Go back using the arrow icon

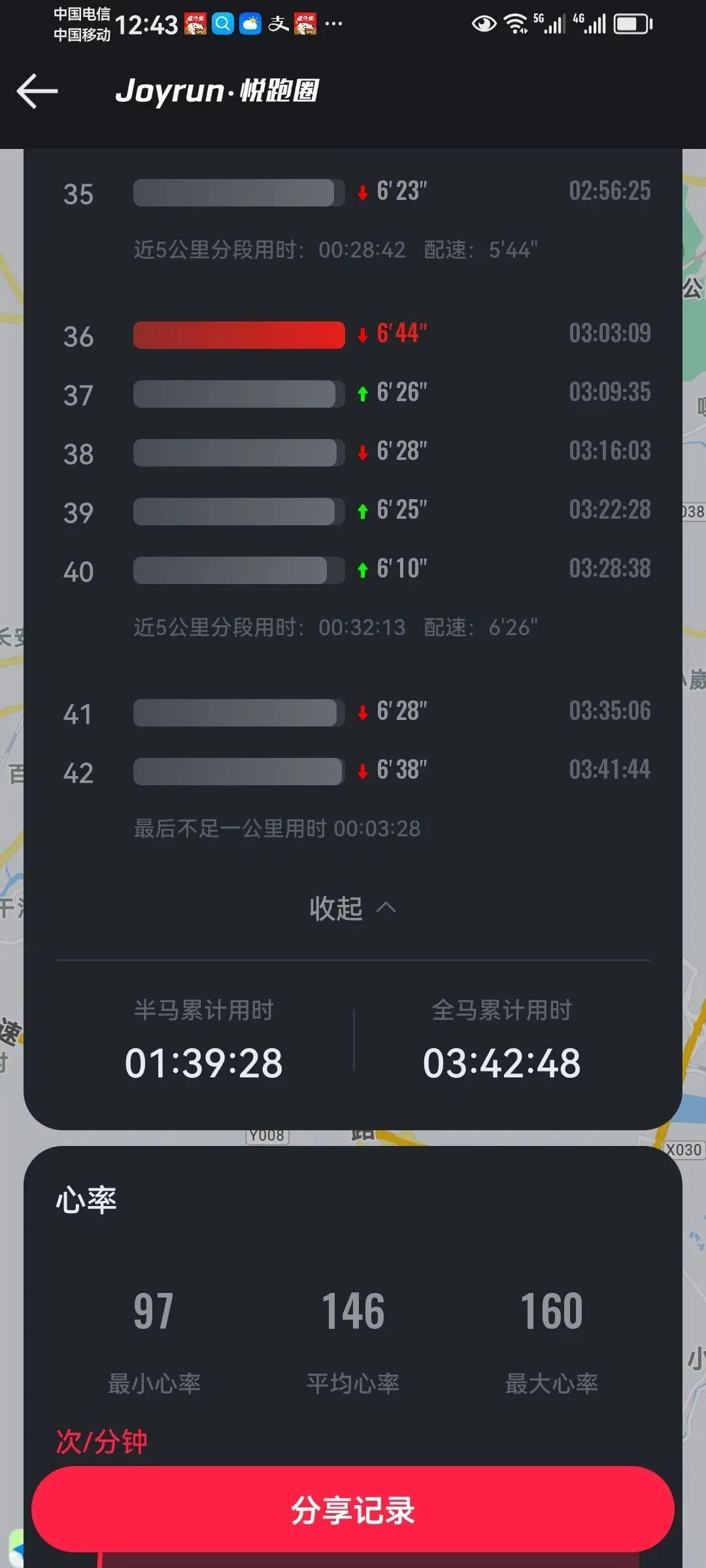click(x=37, y=91)
